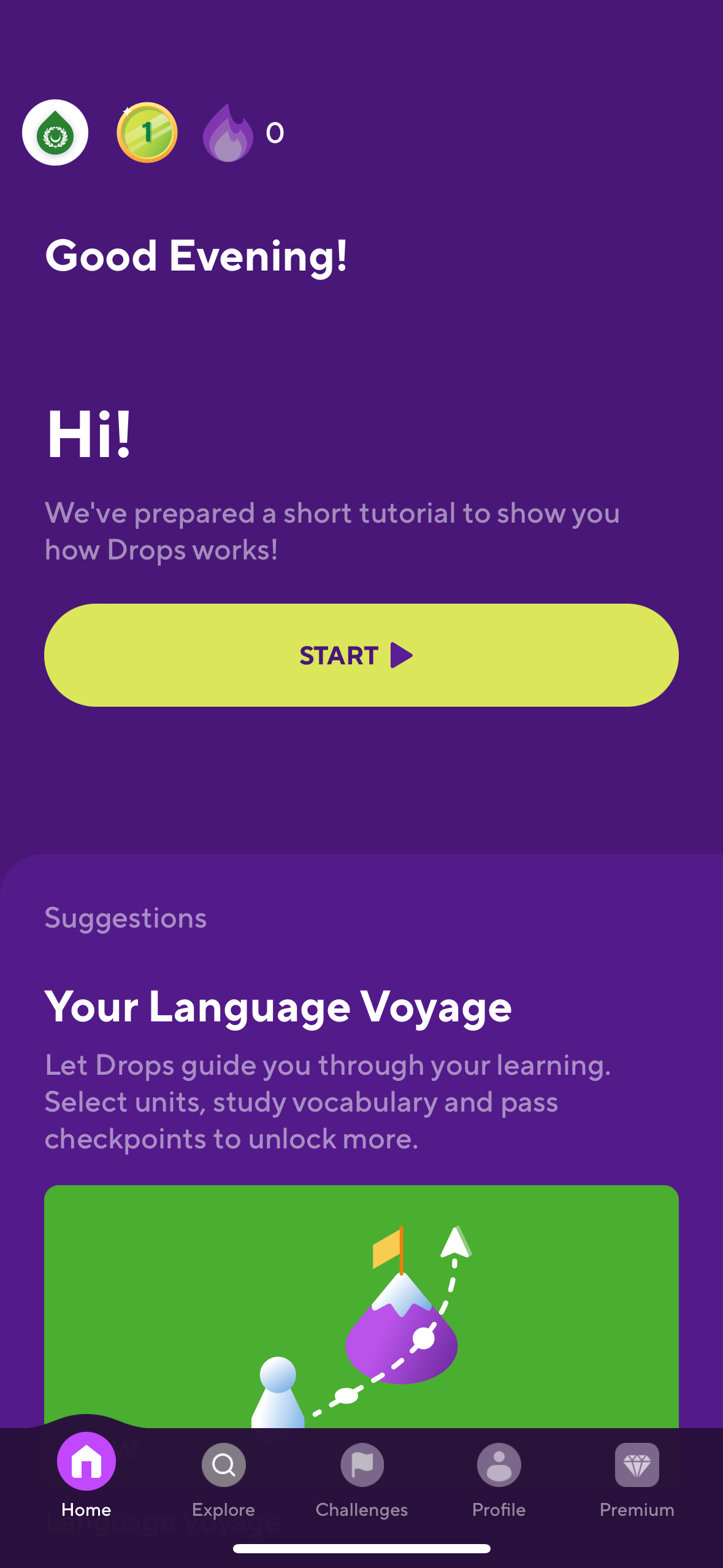This screenshot has width=723, height=1568.
Task: Tap the Home tab label
Action: 86,1510
